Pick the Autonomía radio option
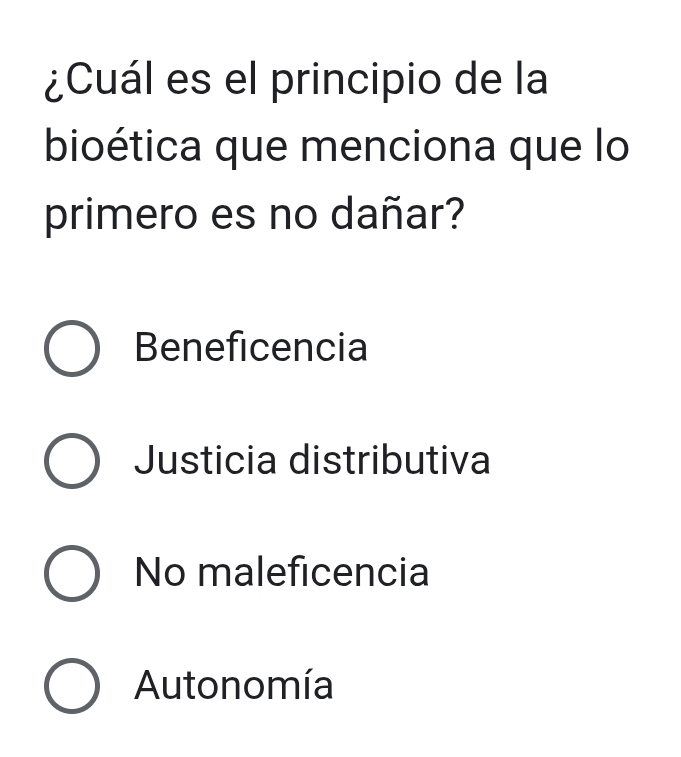The width and height of the screenshot is (681, 757). click(72, 687)
